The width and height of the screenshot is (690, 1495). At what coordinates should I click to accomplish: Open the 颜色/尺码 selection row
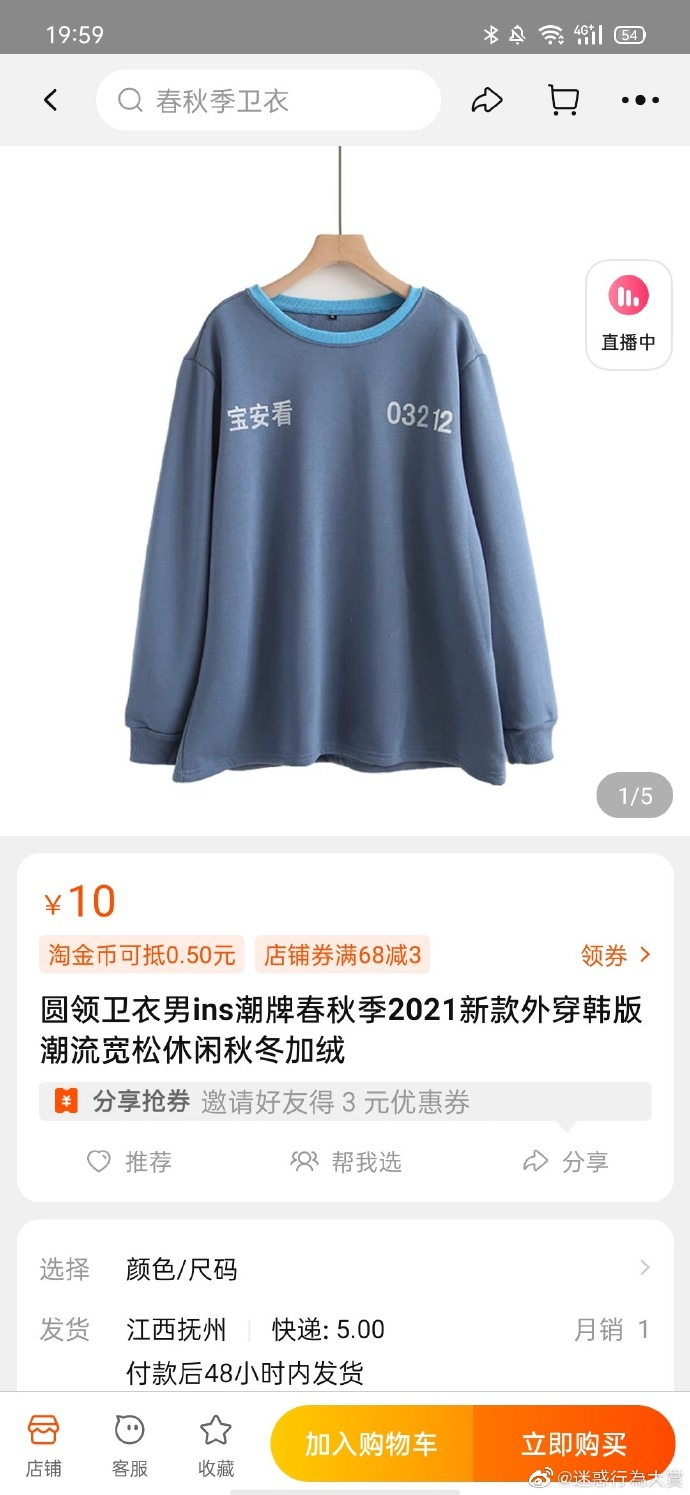344,1269
